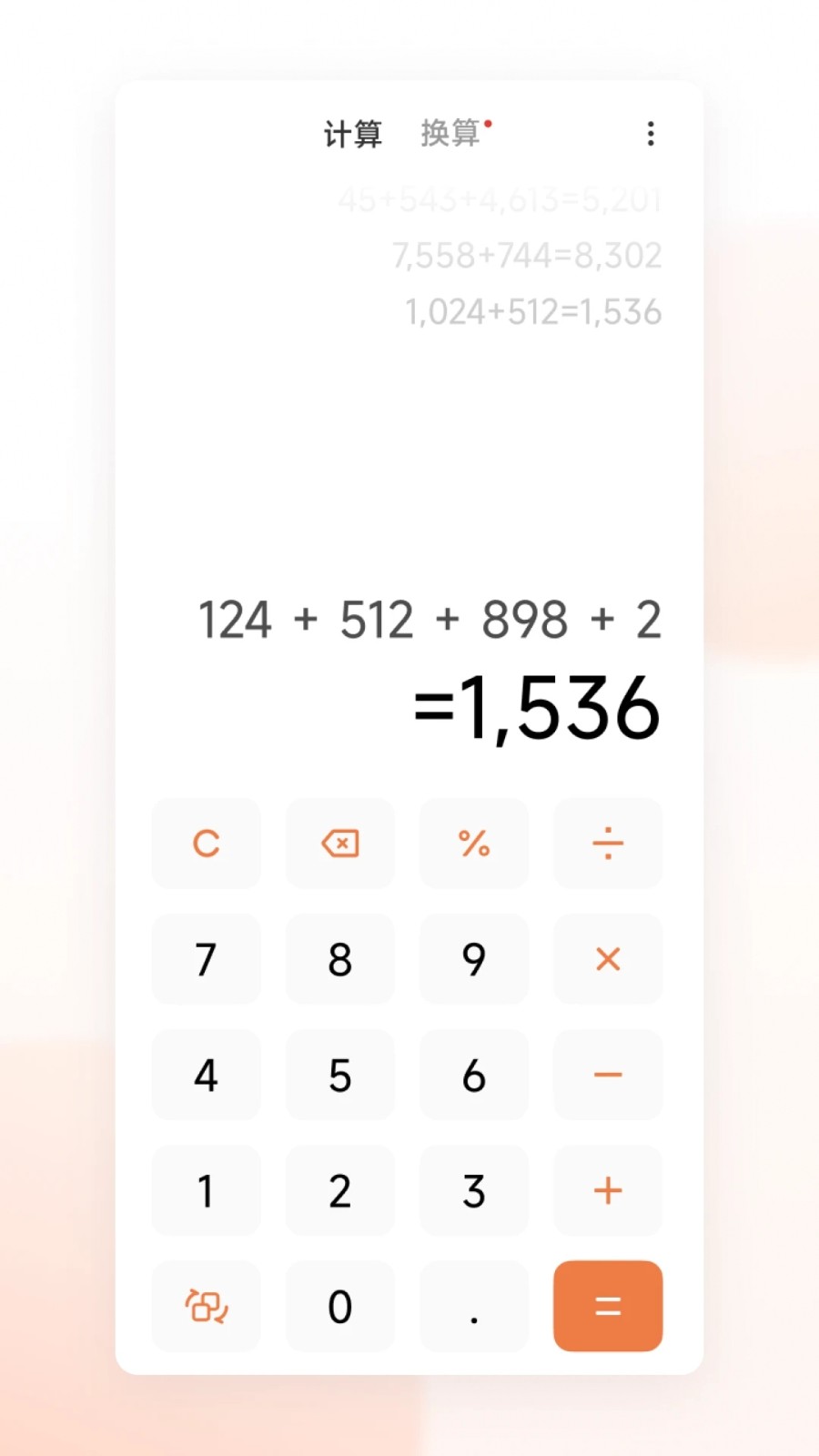Enter the digit 9

point(474,959)
